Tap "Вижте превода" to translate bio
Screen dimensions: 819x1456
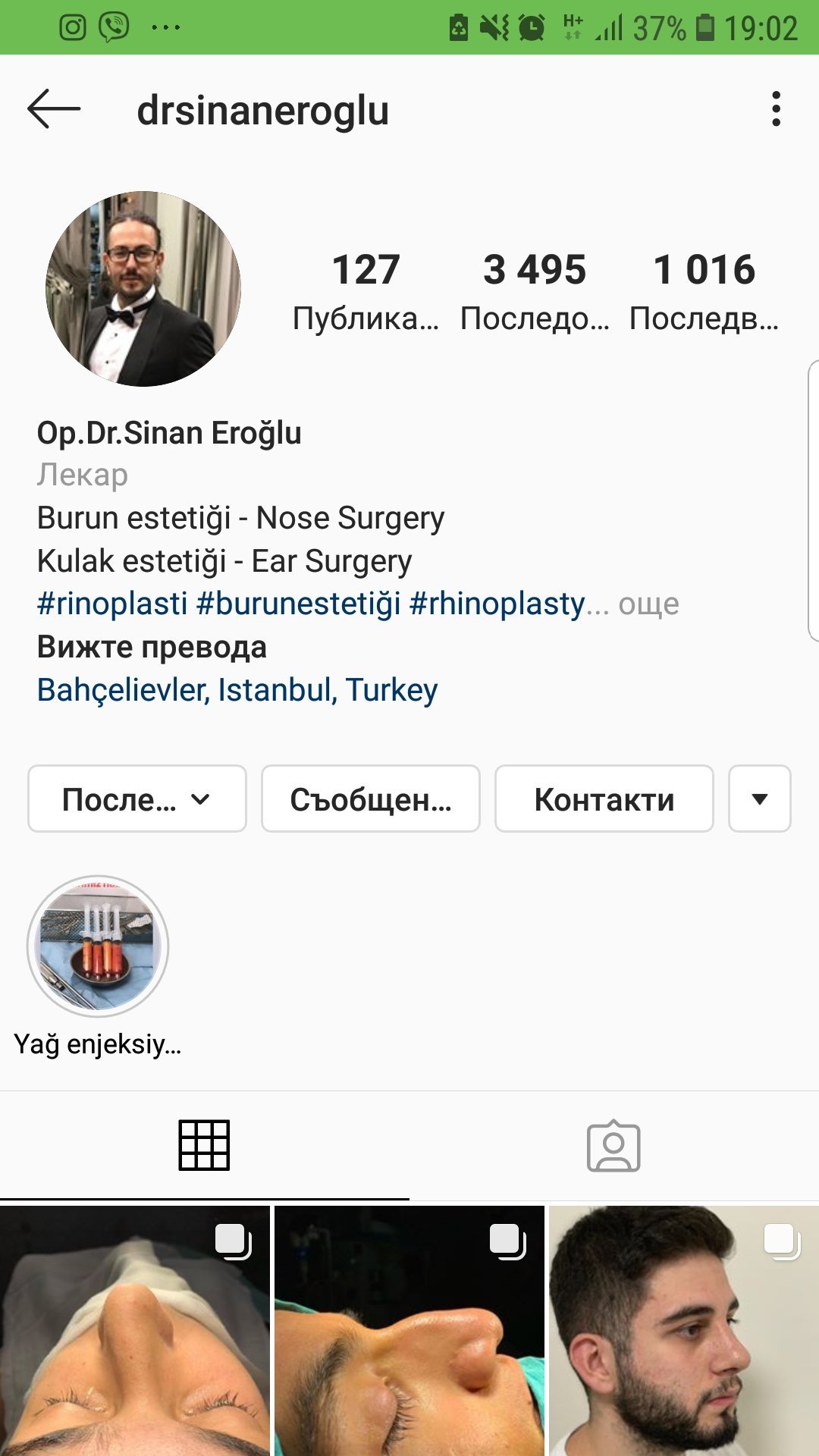(152, 648)
